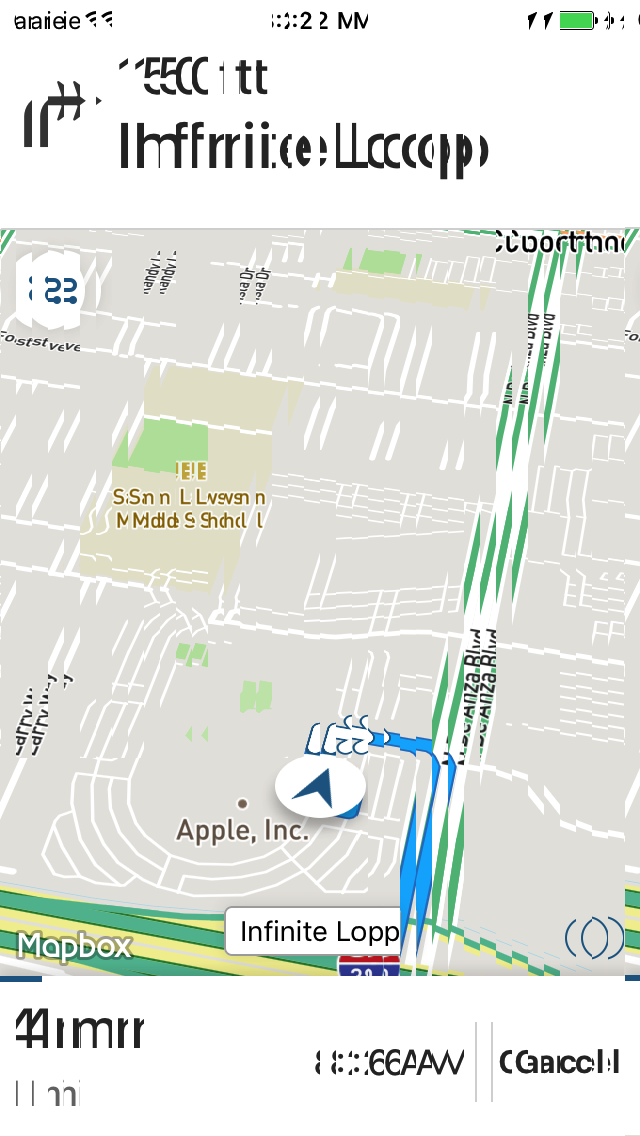
Task: Open the map attribution info icon
Action: pyautogui.click(x=594, y=937)
